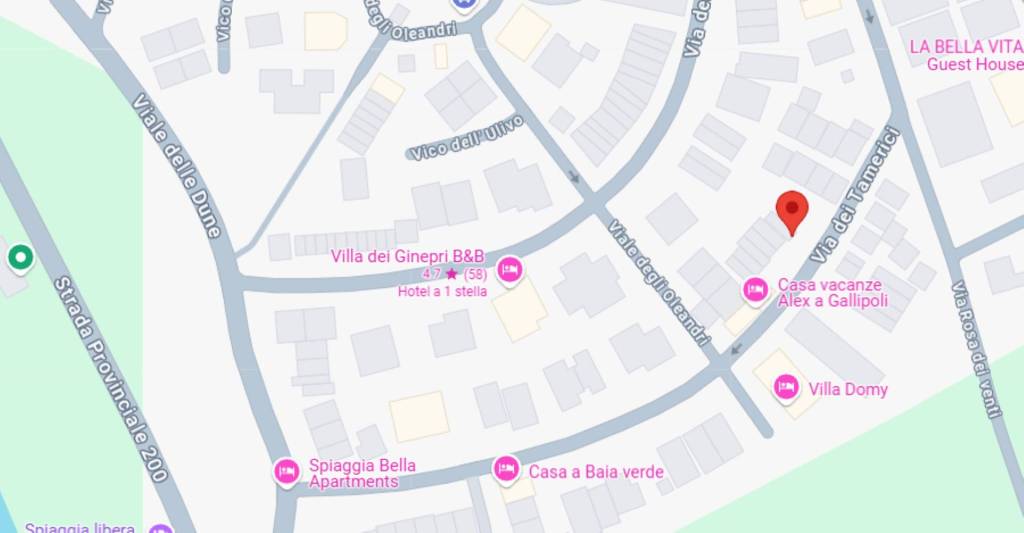Tap the Spiaggia Bella Apartments pin

[287, 471]
